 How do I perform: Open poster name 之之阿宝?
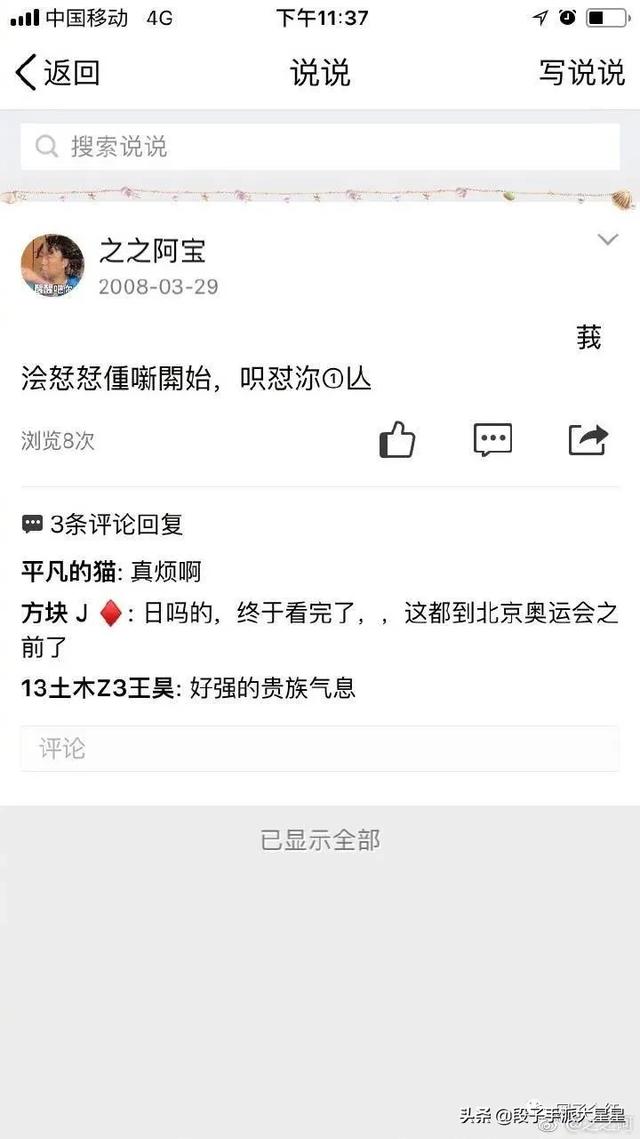(x=153, y=251)
